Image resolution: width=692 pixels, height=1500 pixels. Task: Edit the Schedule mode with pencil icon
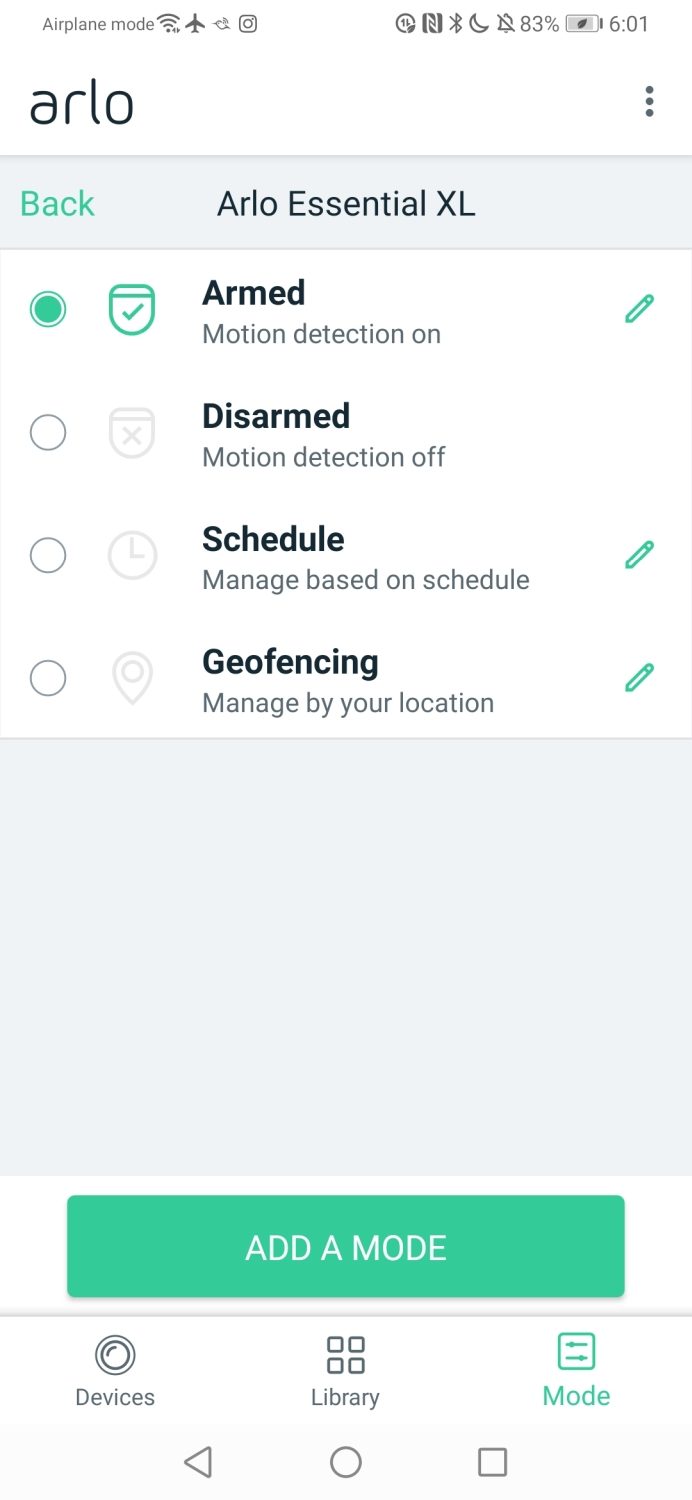click(x=640, y=555)
